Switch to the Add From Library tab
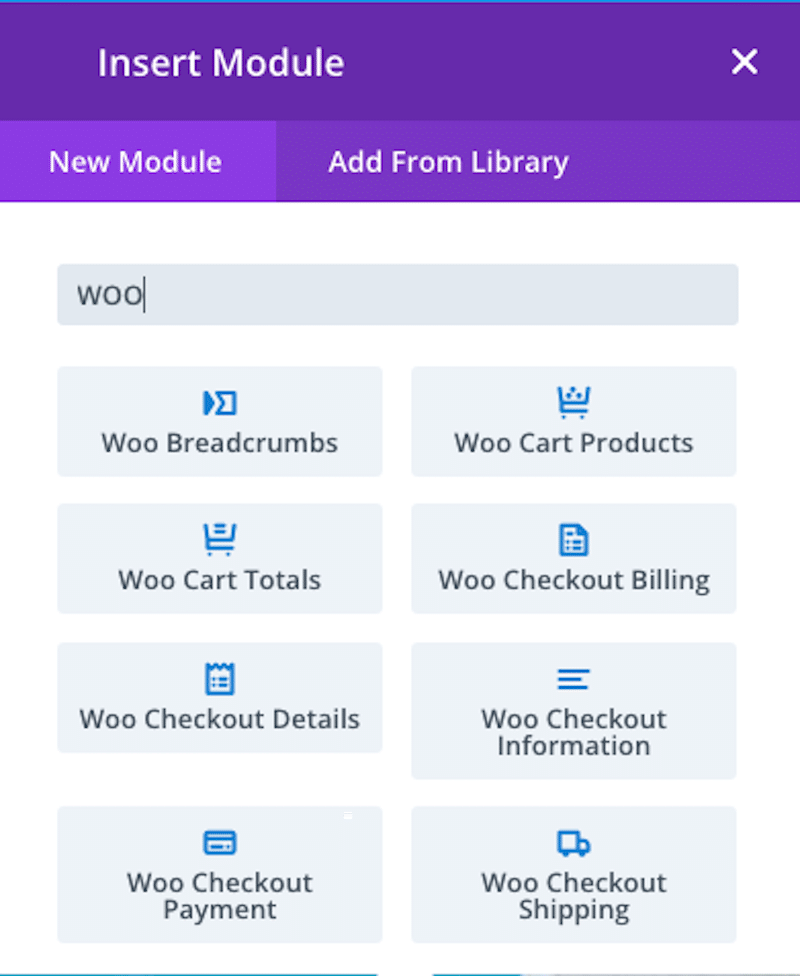The image size is (800, 976). (x=448, y=162)
